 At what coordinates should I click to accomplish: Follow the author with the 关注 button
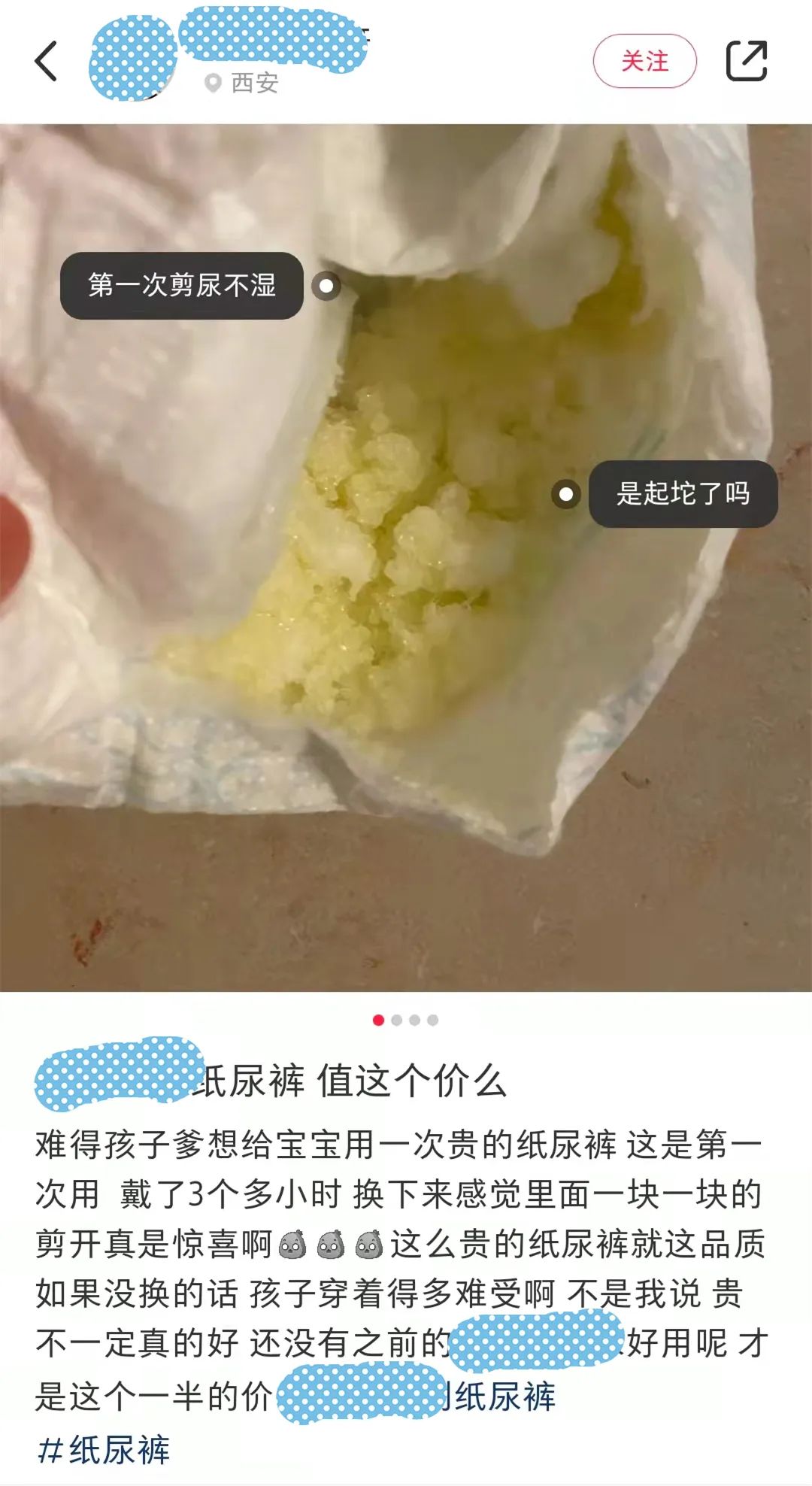click(x=644, y=61)
